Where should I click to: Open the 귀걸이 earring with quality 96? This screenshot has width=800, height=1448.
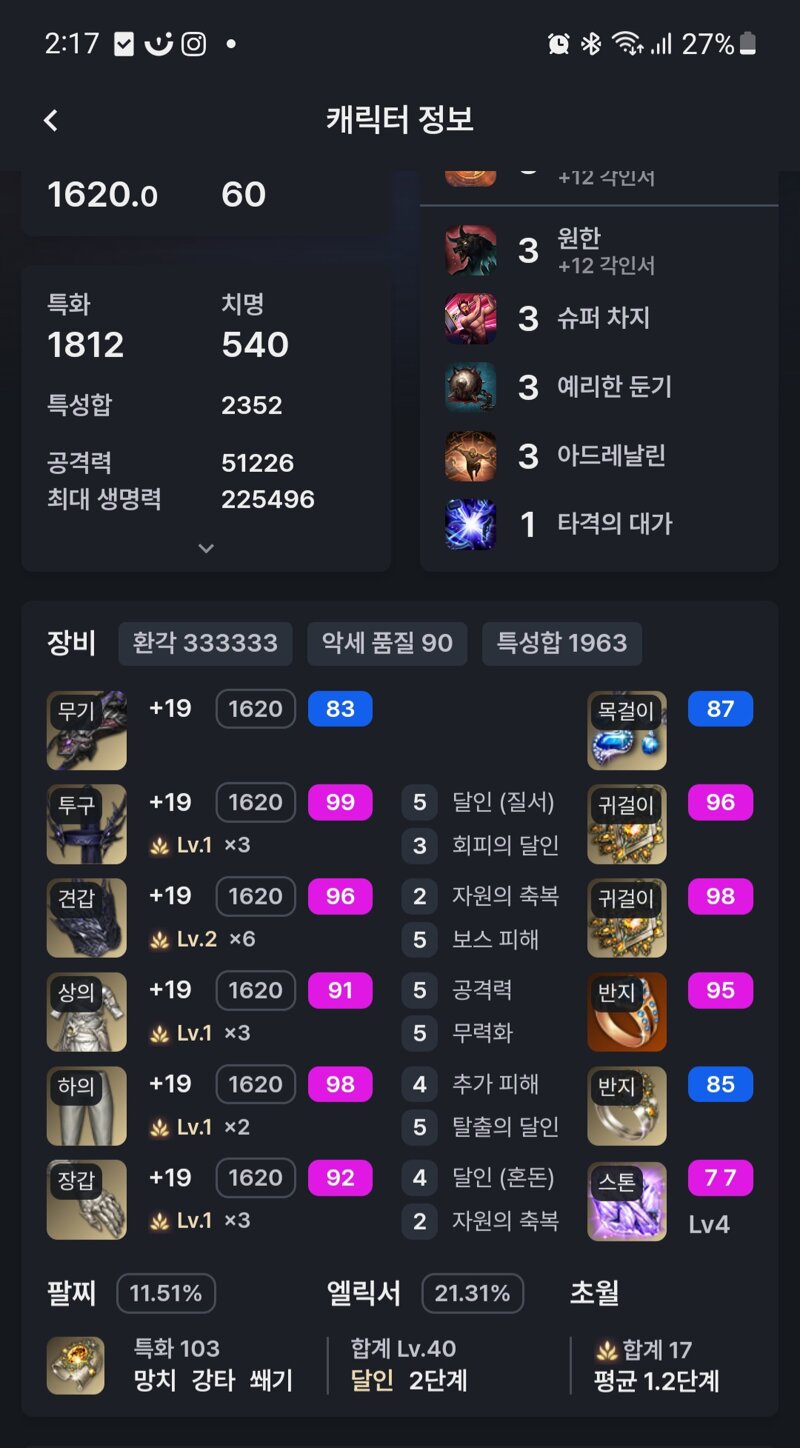[627, 824]
